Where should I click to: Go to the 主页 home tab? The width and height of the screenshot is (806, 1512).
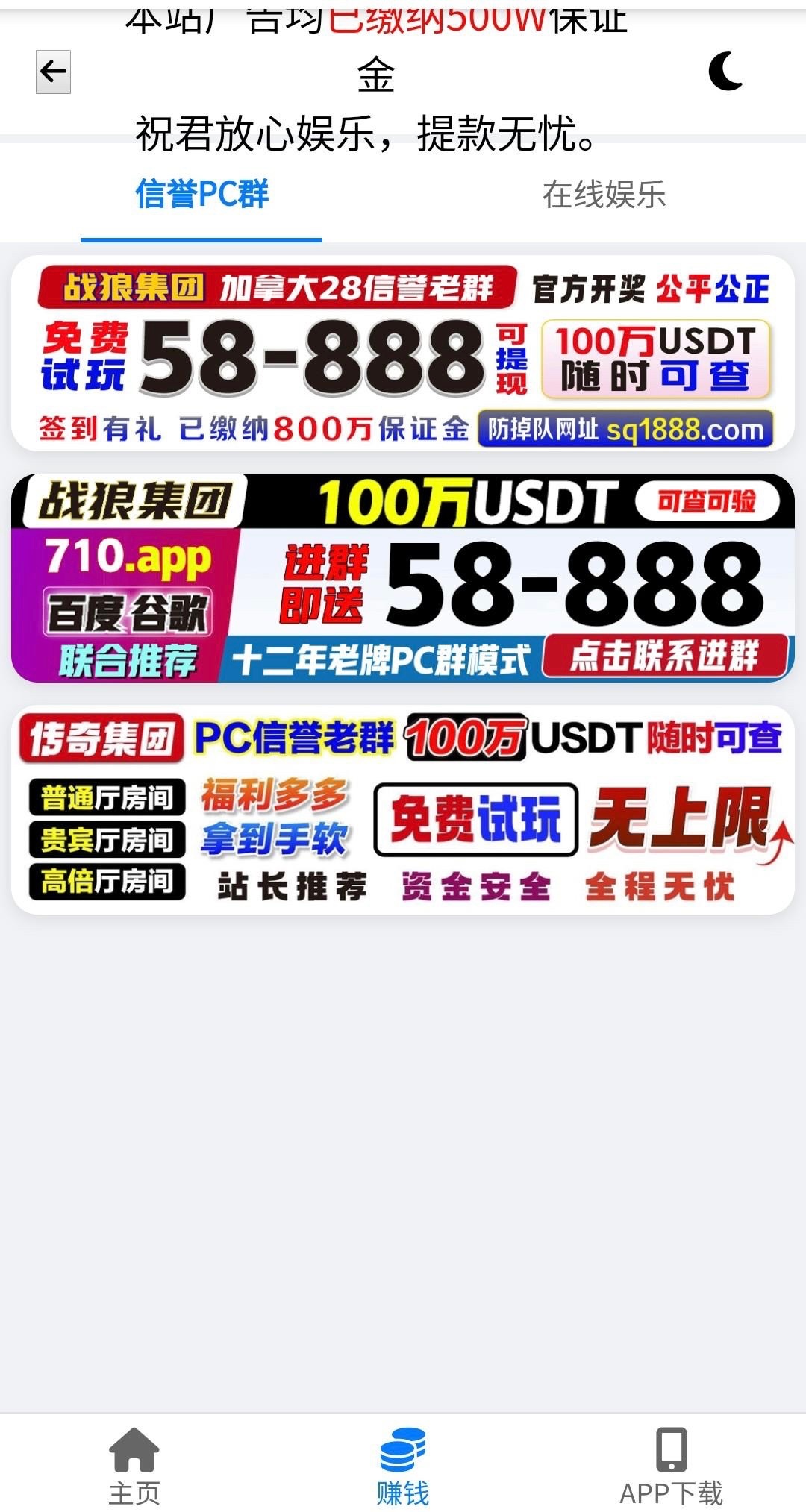click(x=134, y=1465)
